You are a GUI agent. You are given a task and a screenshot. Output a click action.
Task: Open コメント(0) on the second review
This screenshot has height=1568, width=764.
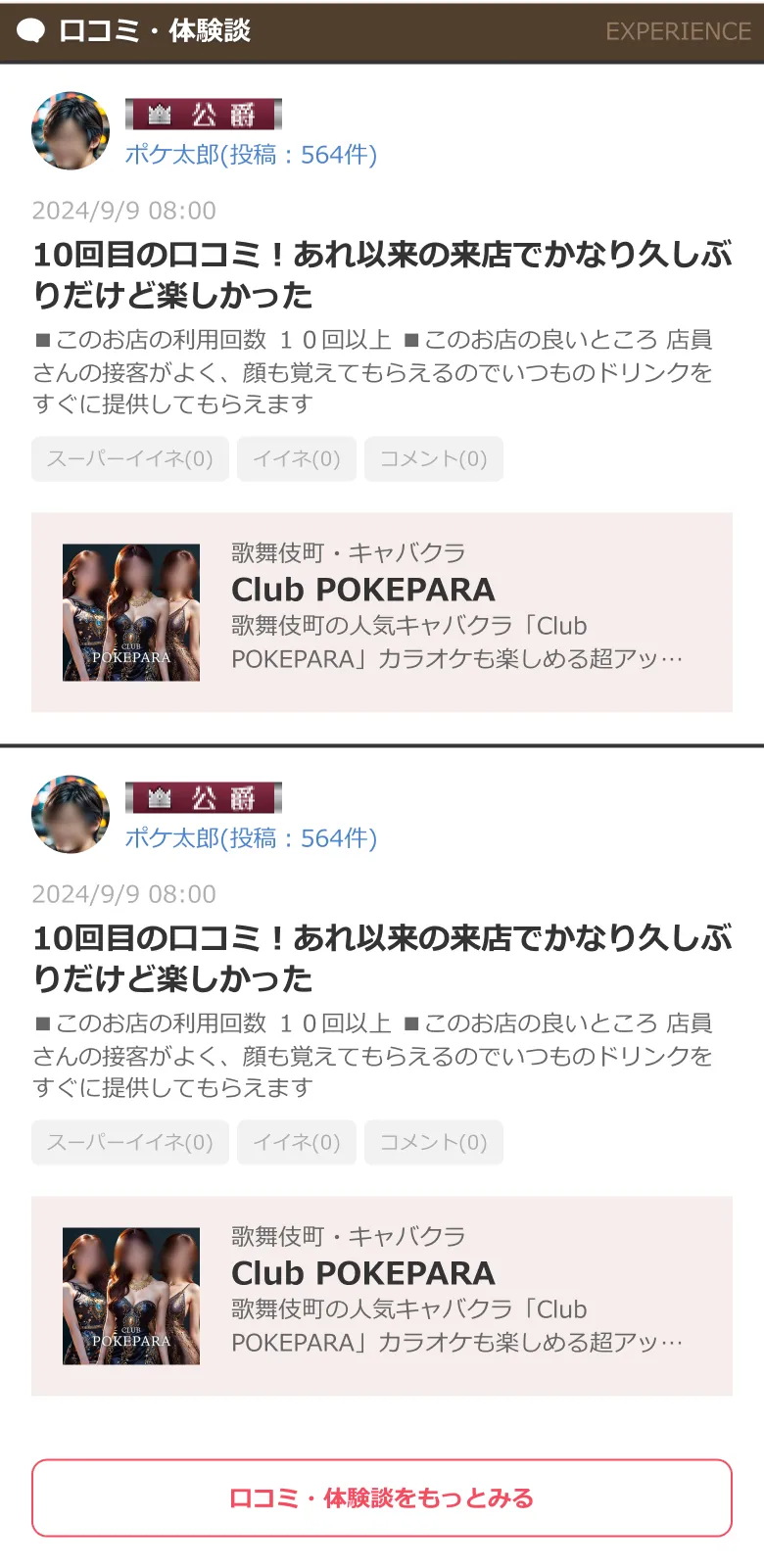433,1142
